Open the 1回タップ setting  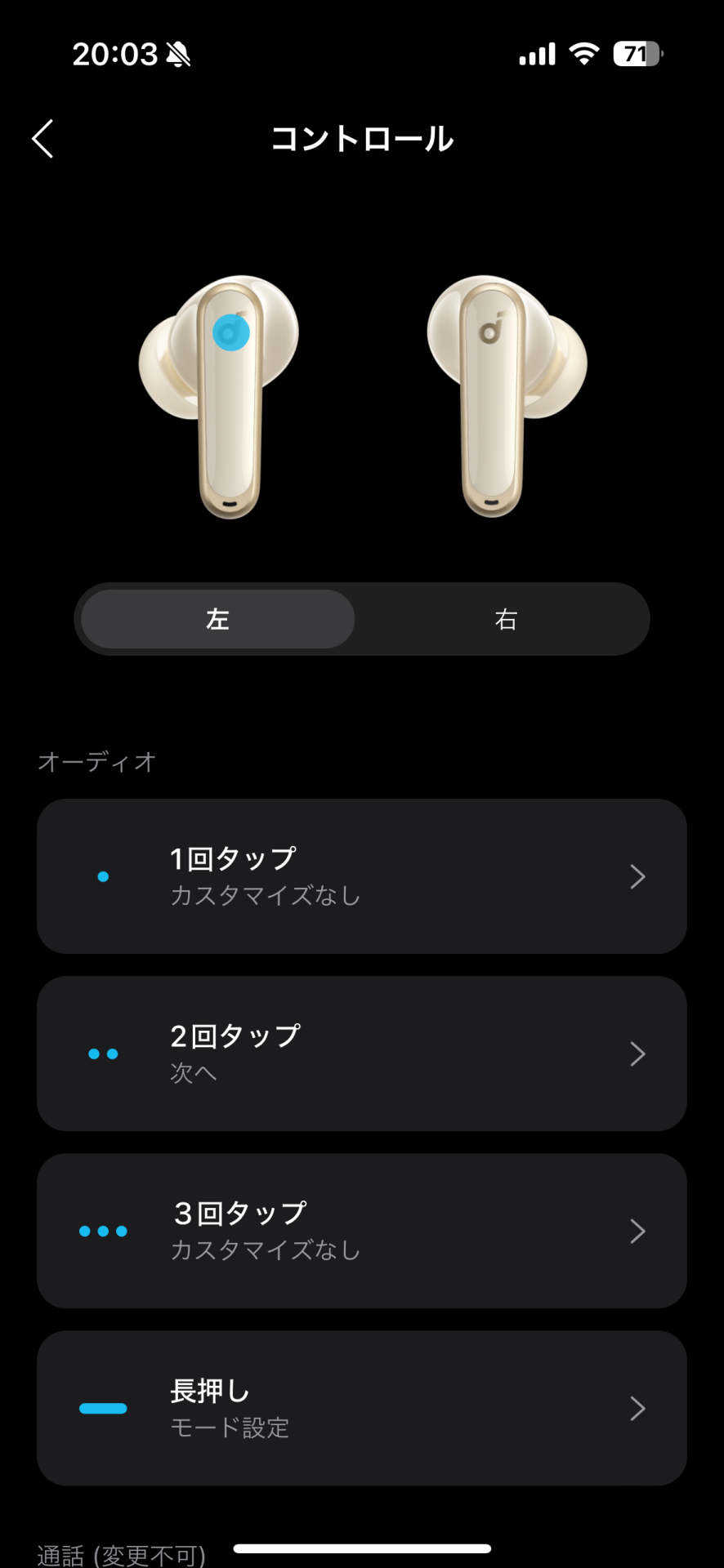click(361, 876)
